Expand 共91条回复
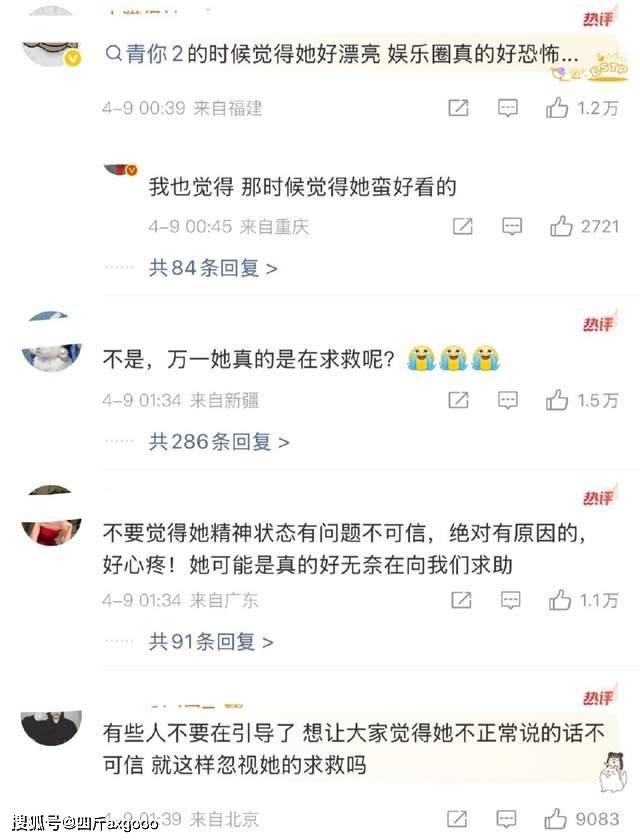This screenshot has width=640, height=840. coord(211,642)
